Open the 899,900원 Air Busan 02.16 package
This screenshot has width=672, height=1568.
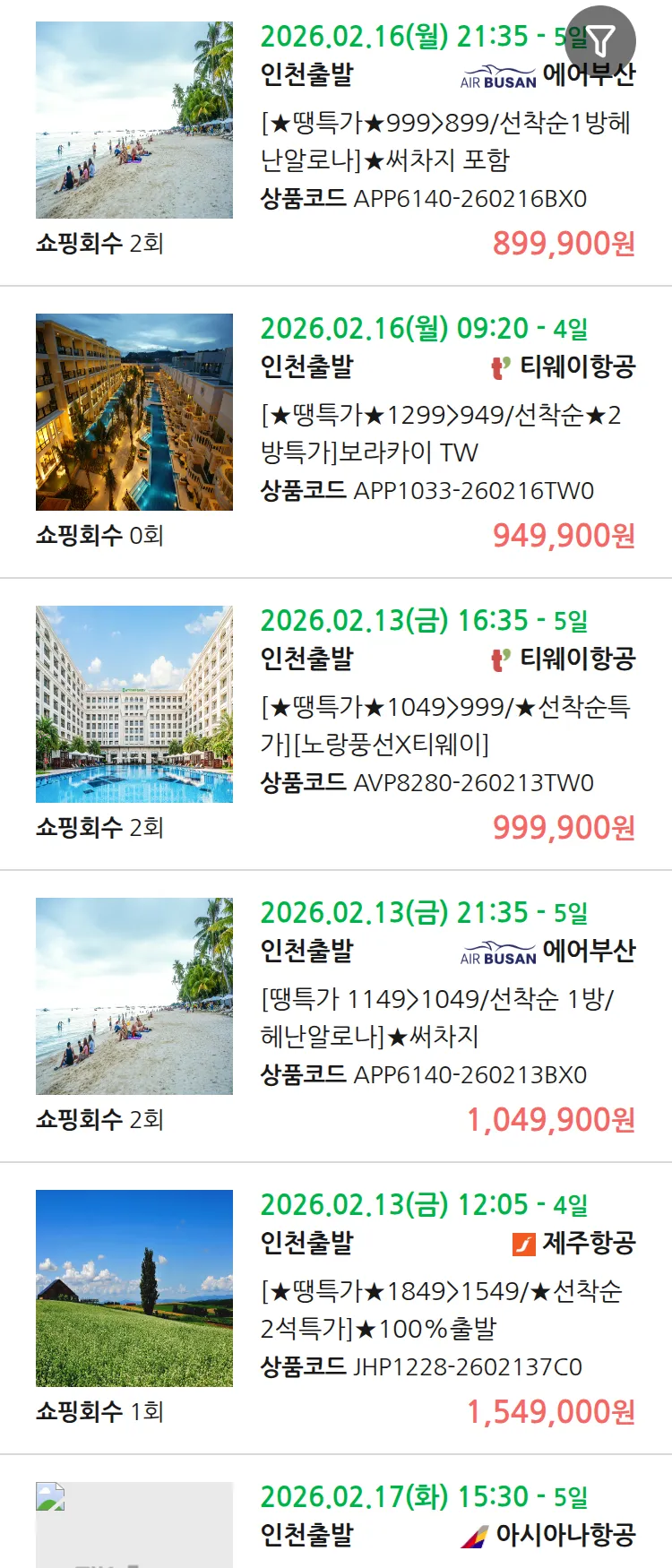(445, 141)
